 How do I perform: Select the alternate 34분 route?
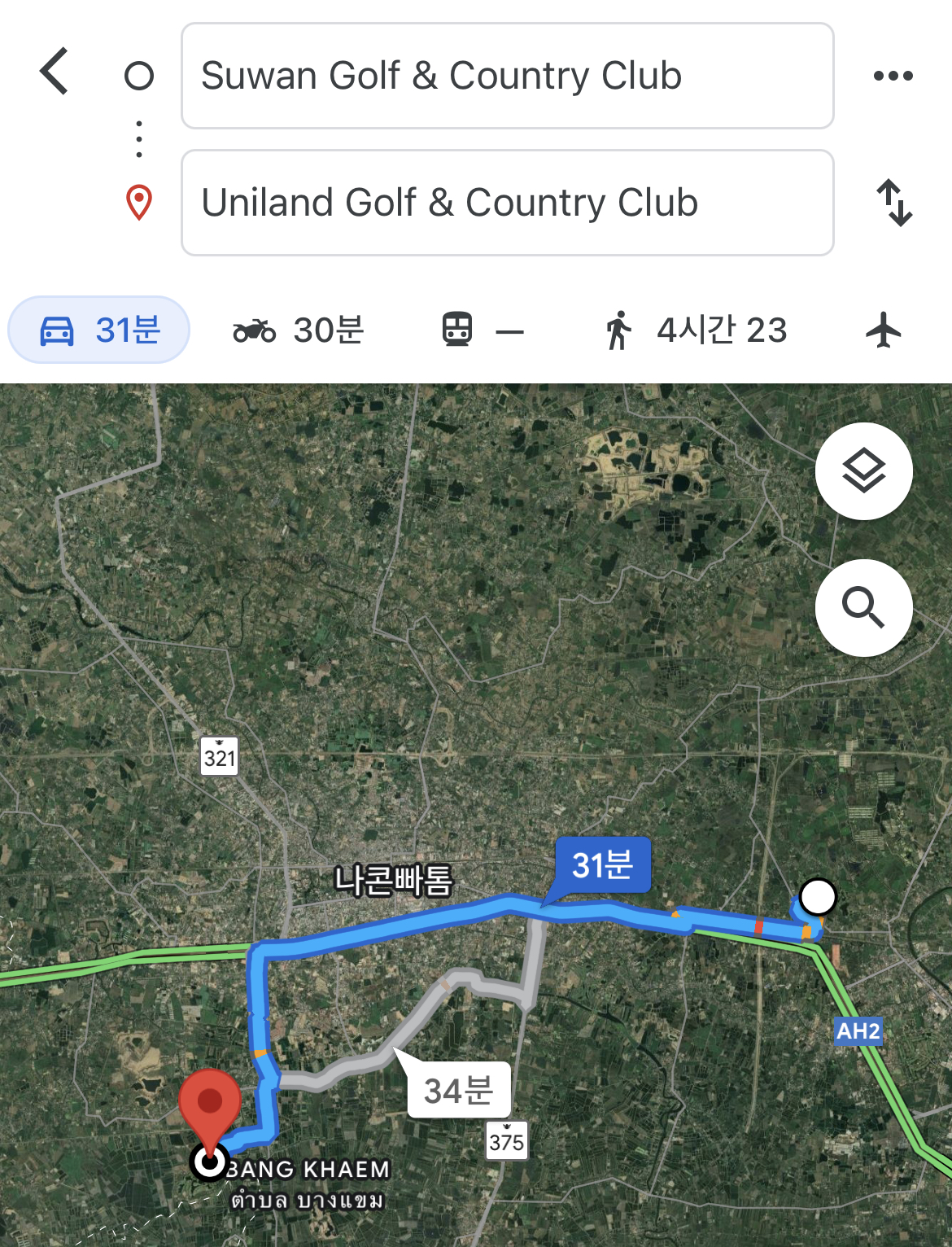click(x=458, y=1091)
